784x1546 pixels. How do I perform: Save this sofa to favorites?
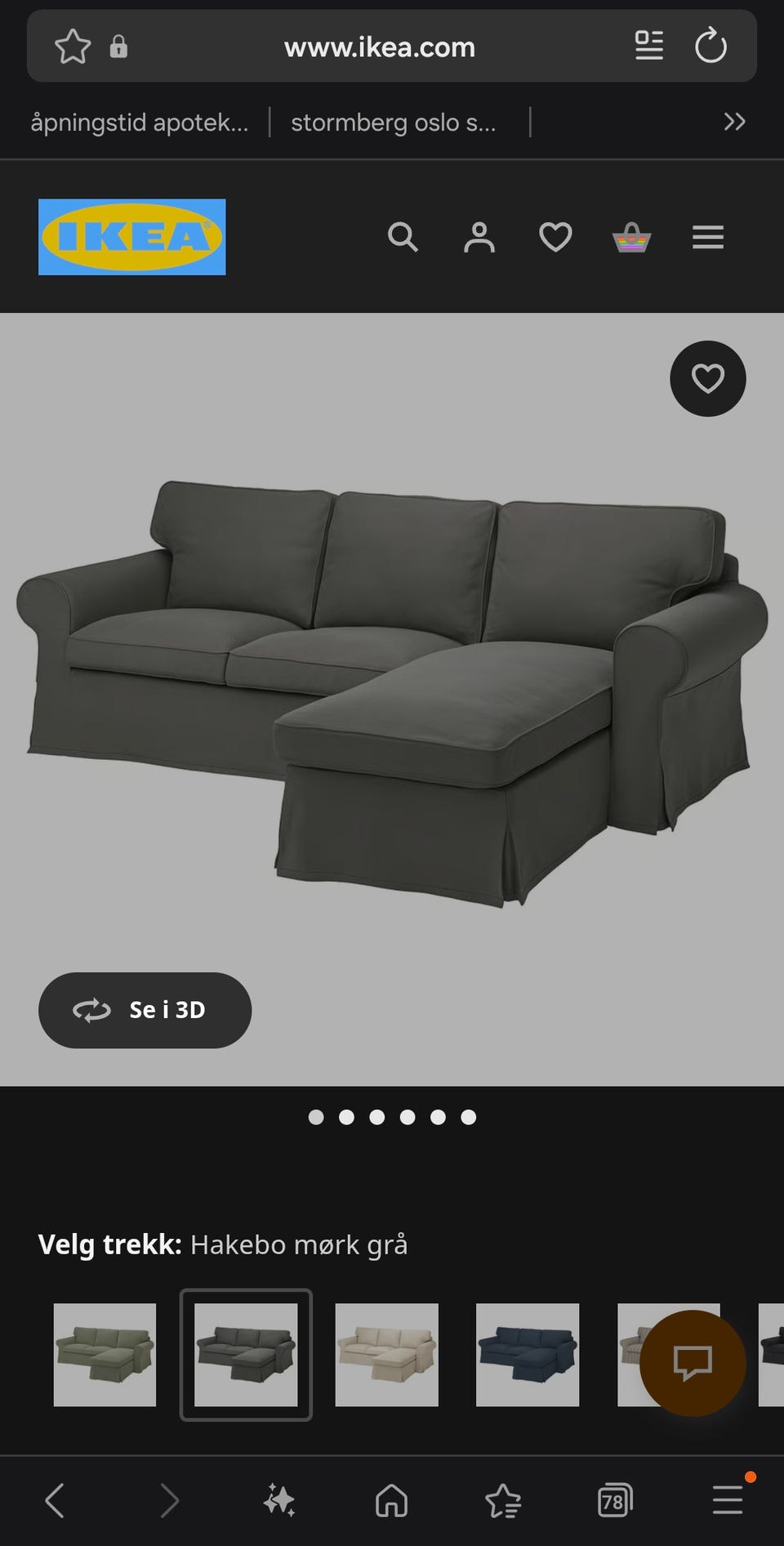tap(707, 378)
